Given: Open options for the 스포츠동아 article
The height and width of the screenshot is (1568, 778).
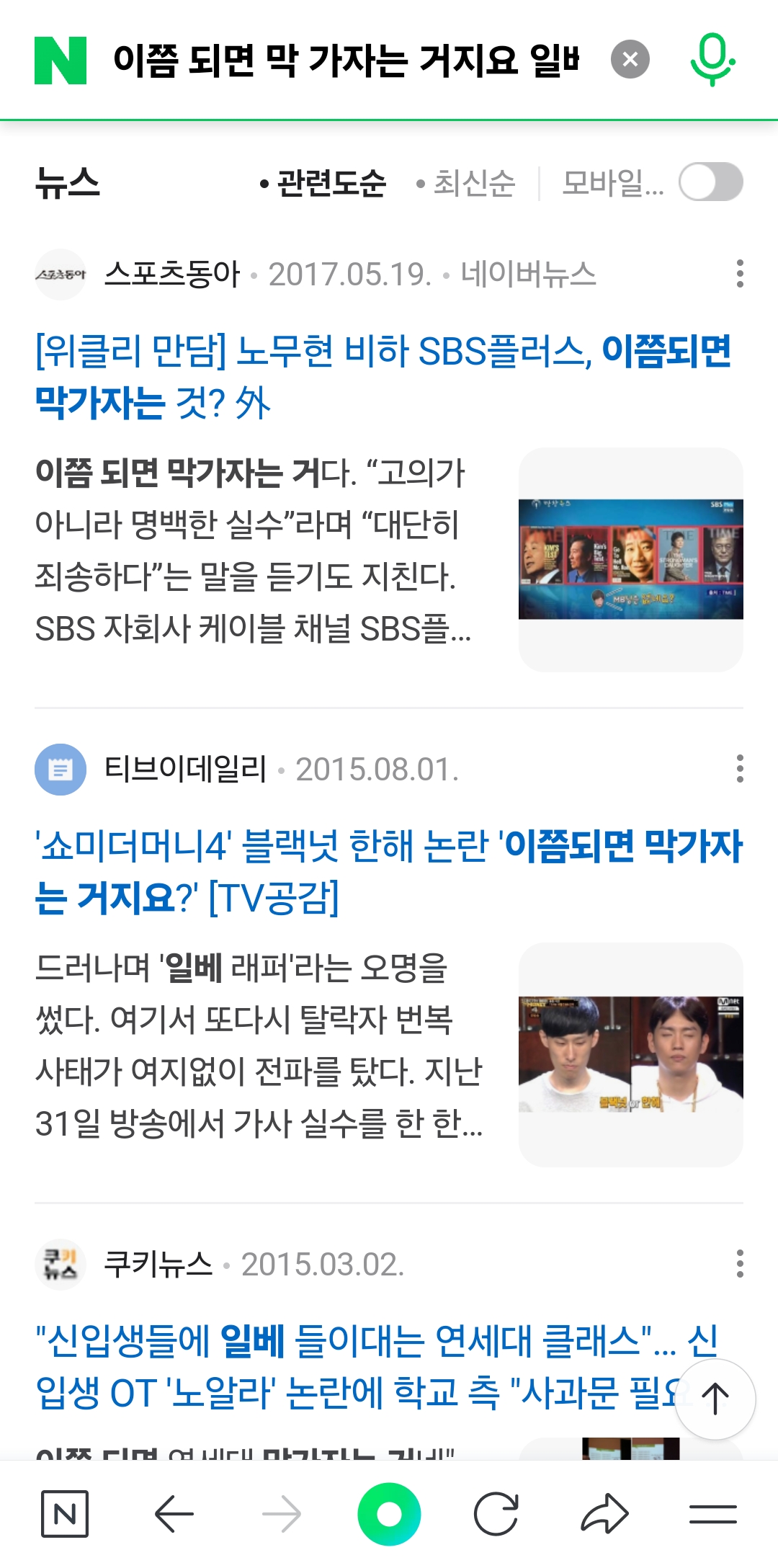Looking at the screenshot, I should coord(739,274).
